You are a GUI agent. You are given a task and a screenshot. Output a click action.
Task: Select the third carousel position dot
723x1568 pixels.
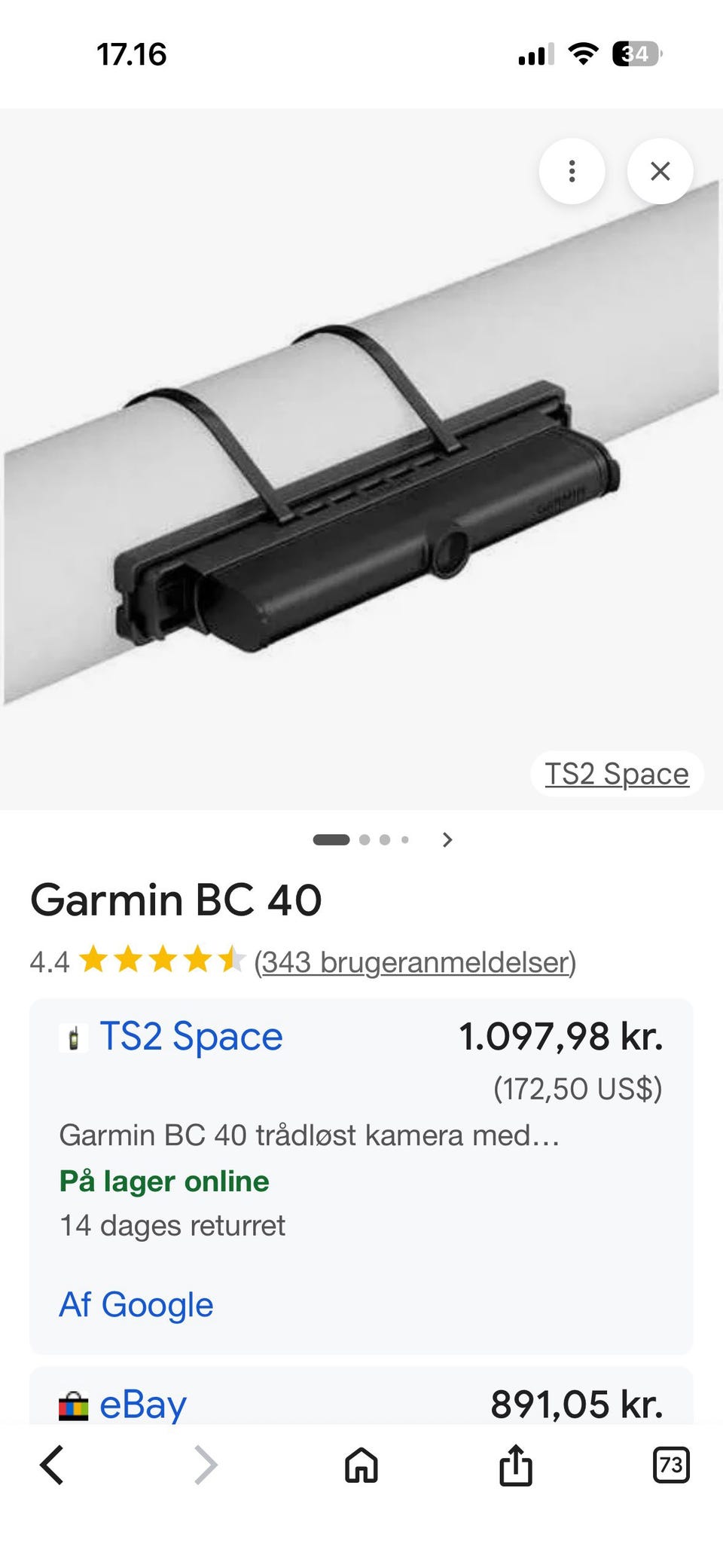pyautogui.click(x=385, y=839)
